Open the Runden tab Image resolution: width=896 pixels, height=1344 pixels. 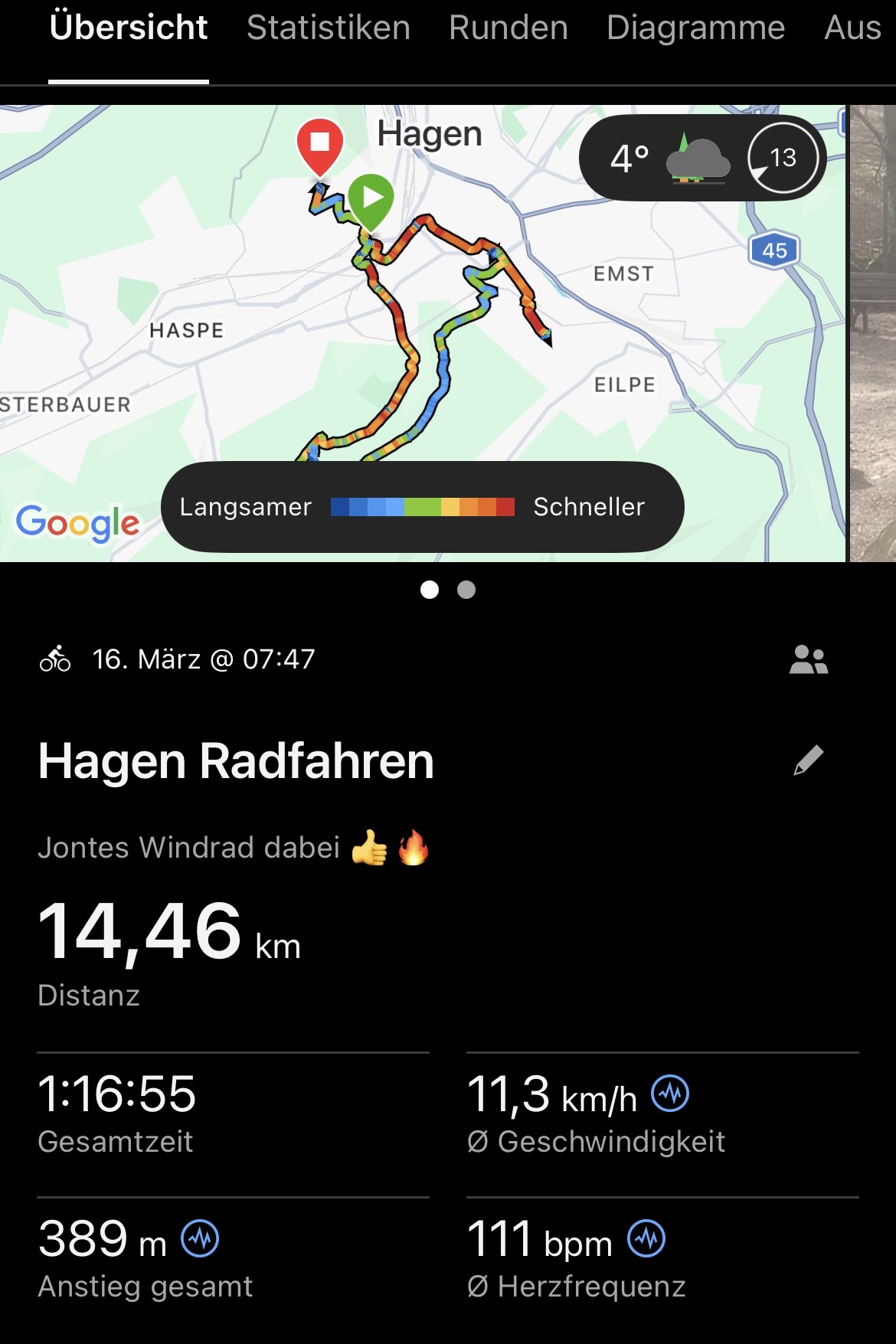[508, 28]
